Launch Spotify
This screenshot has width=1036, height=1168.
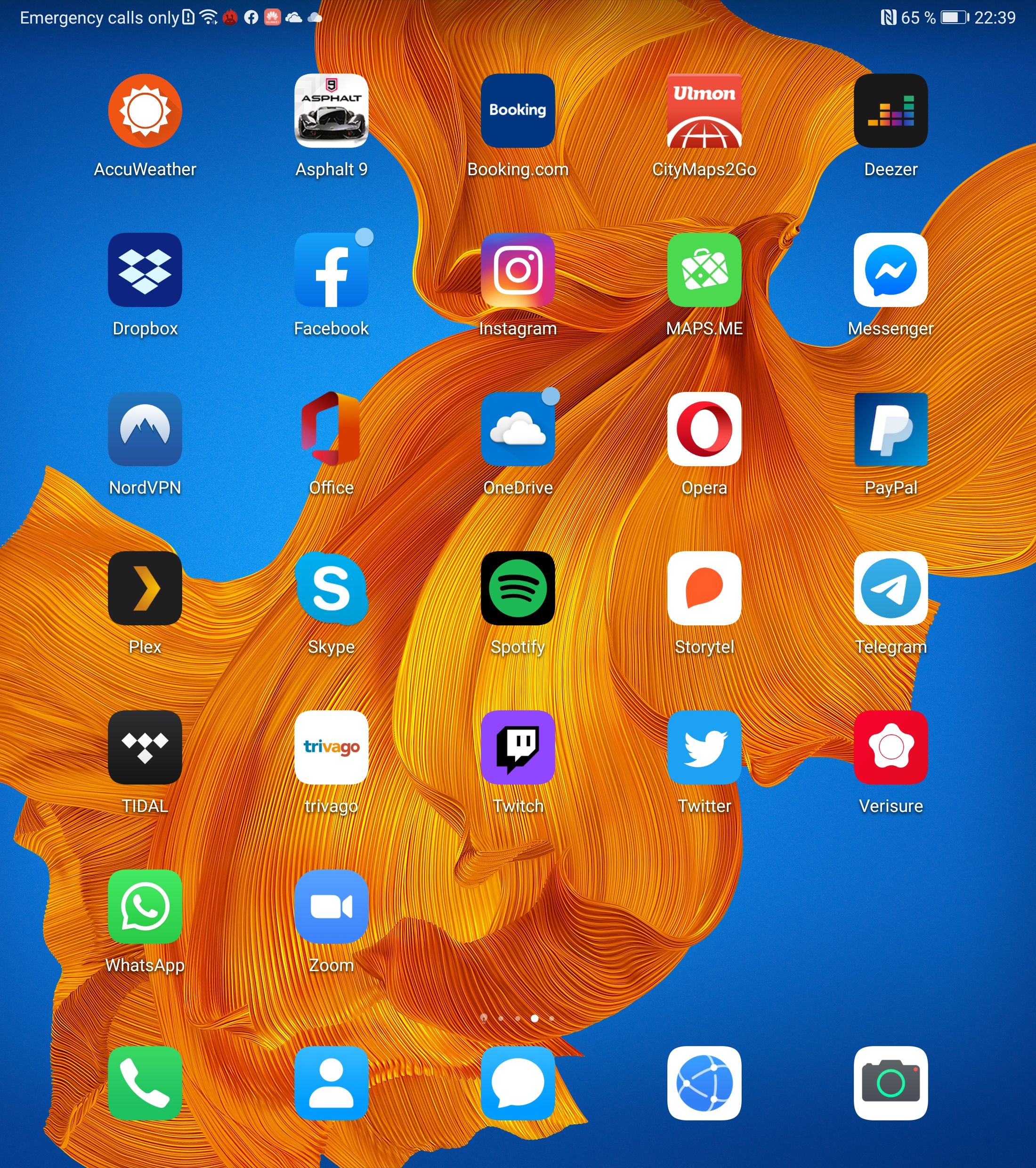point(518,588)
